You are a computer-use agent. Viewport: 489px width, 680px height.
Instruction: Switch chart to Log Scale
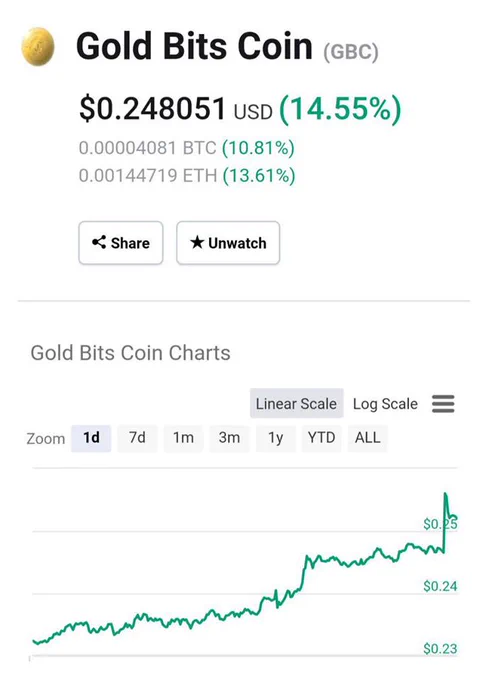(x=385, y=403)
